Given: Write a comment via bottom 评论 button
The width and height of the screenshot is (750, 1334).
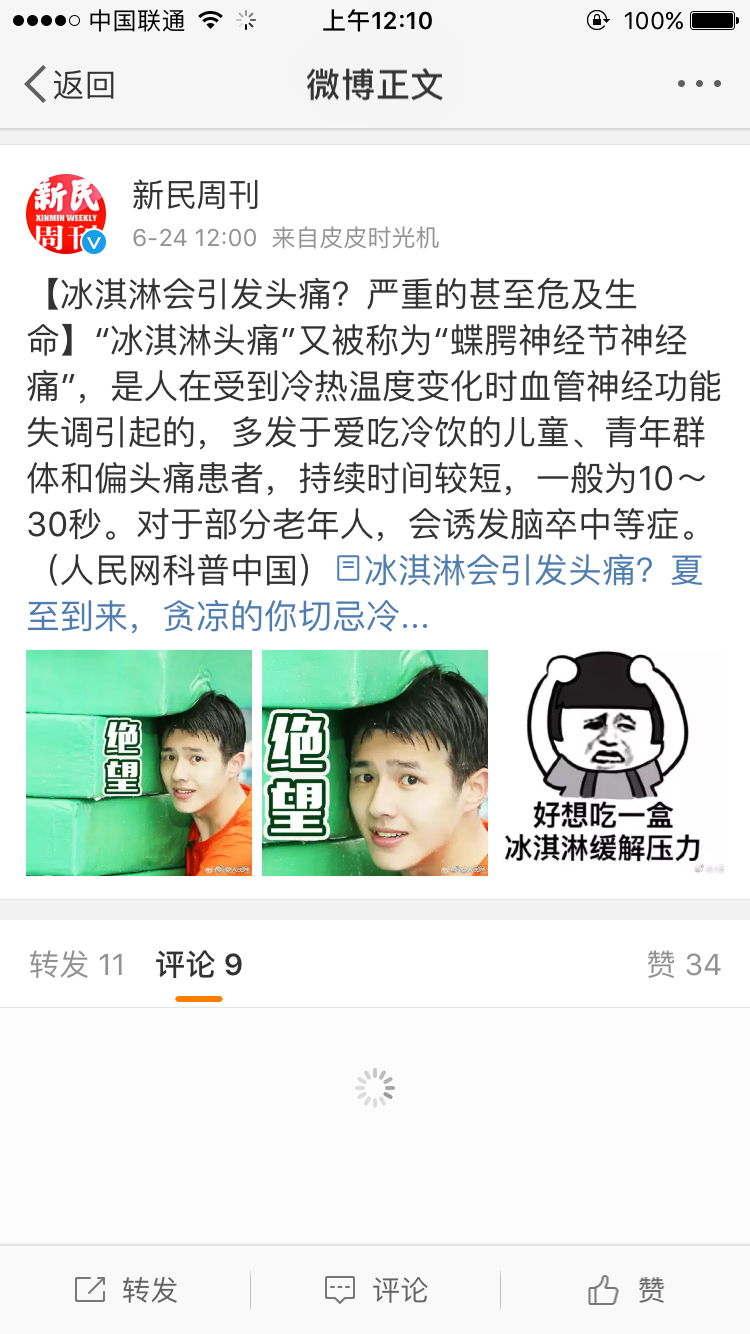Looking at the screenshot, I should click(376, 1290).
